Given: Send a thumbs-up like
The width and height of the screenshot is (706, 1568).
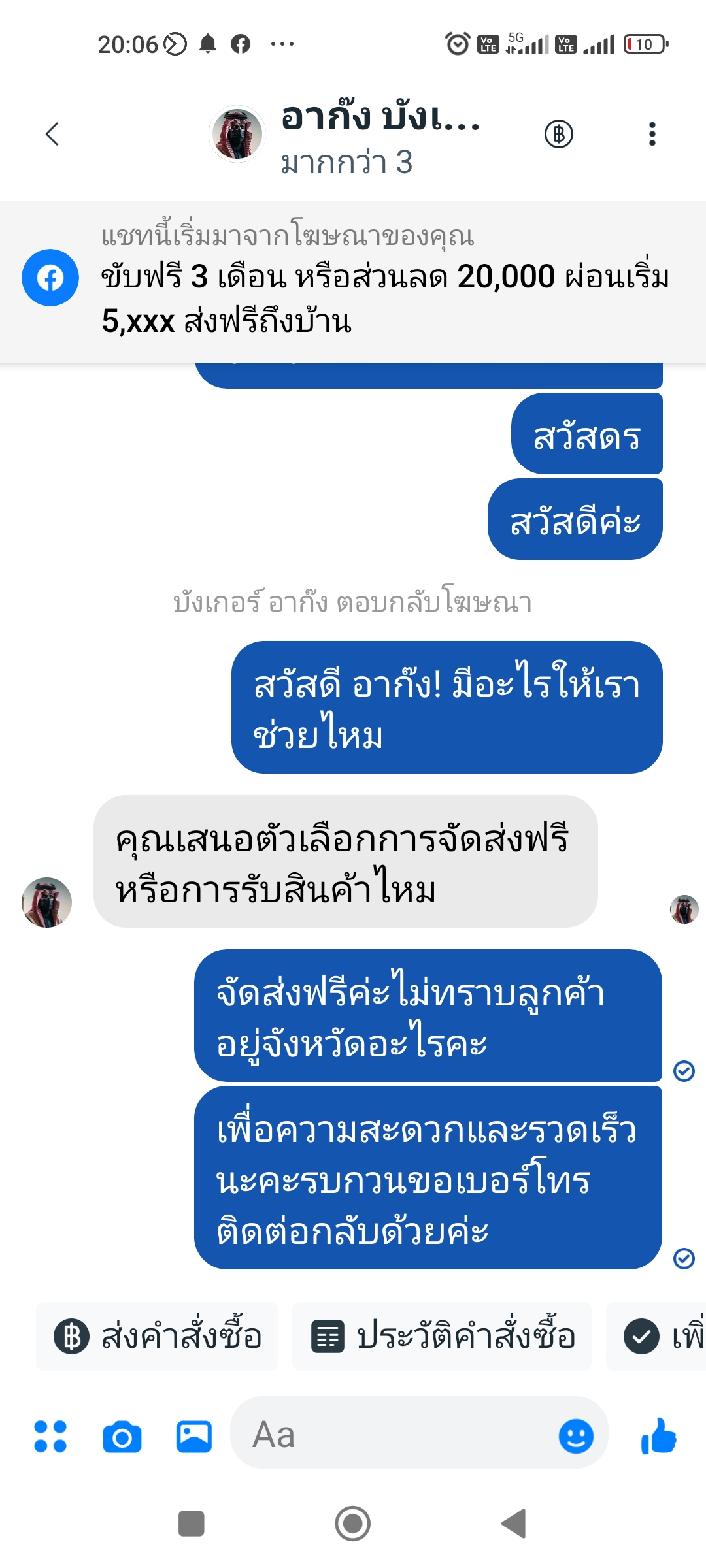Looking at the screenshot, I should click(x=659, y=1436).
